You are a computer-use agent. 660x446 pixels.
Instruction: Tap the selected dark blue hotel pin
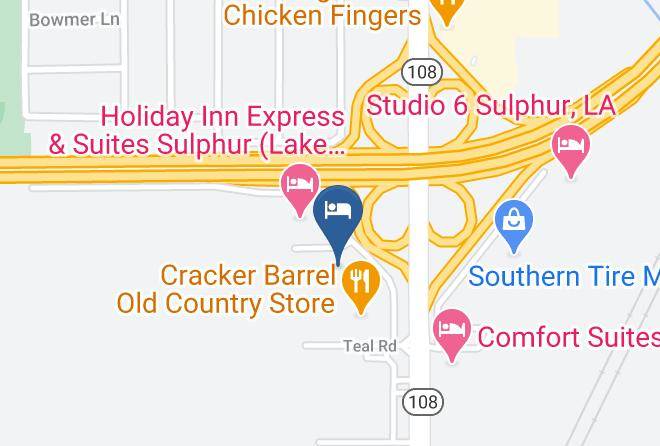[x=338, y=212]
